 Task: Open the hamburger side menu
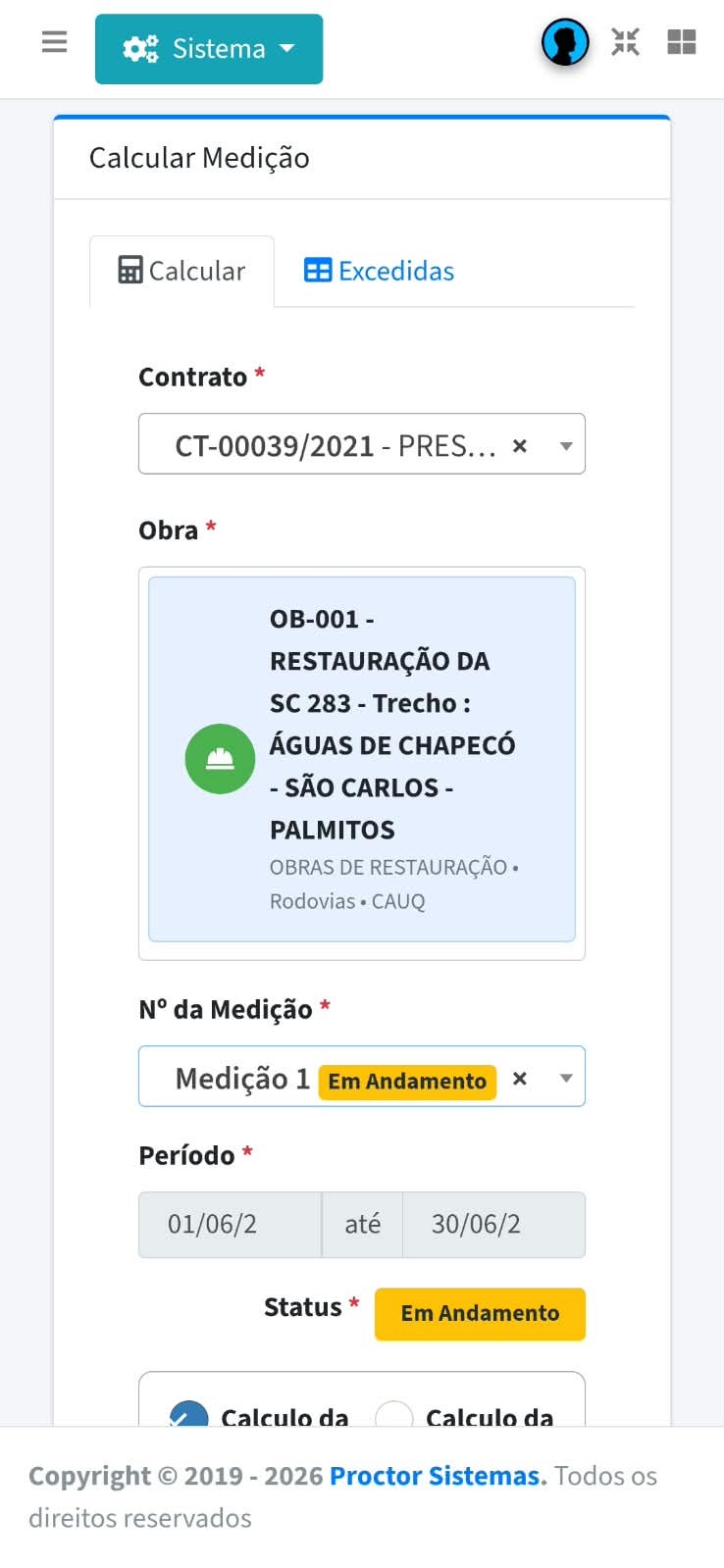[55, 42]
